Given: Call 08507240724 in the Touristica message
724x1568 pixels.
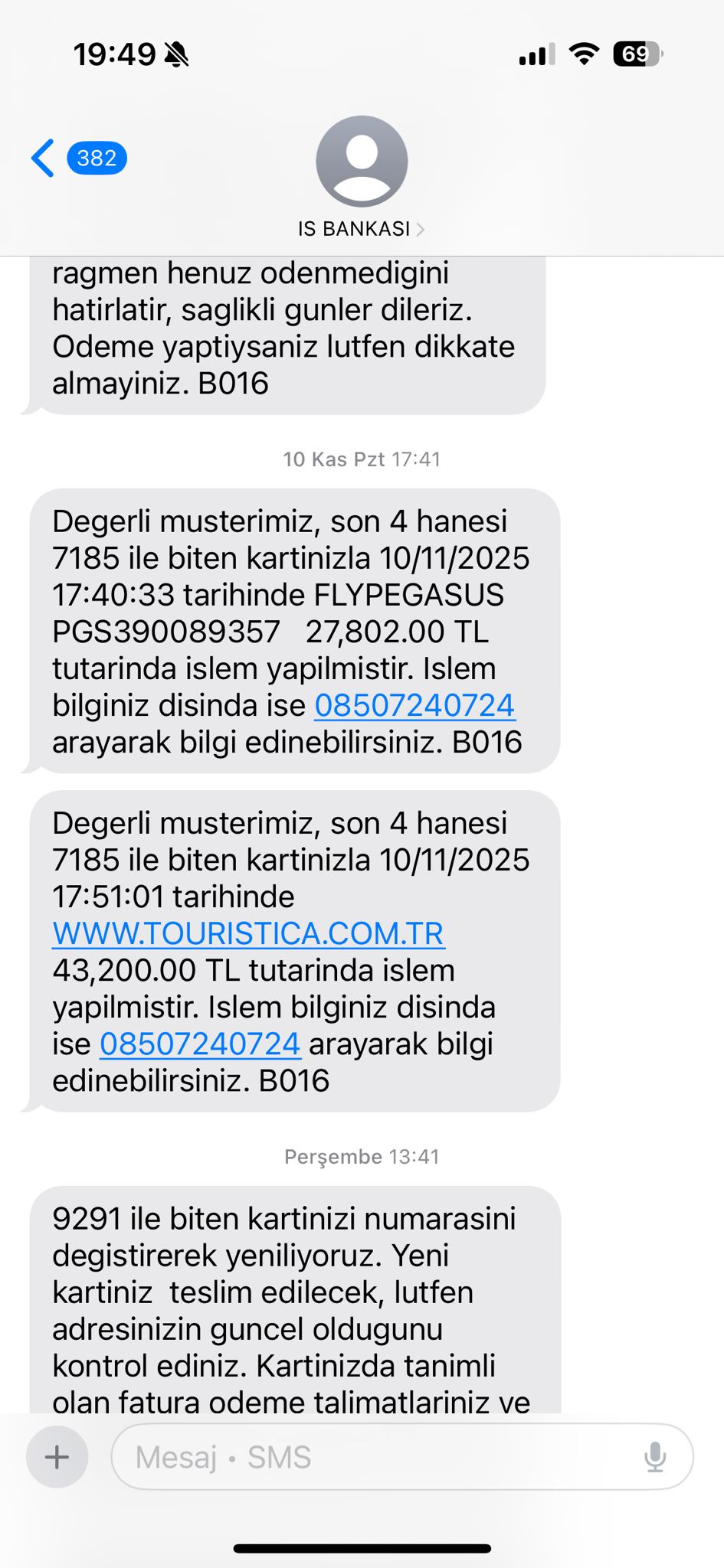Looking at the screenshot, I should coord(200,1044).
